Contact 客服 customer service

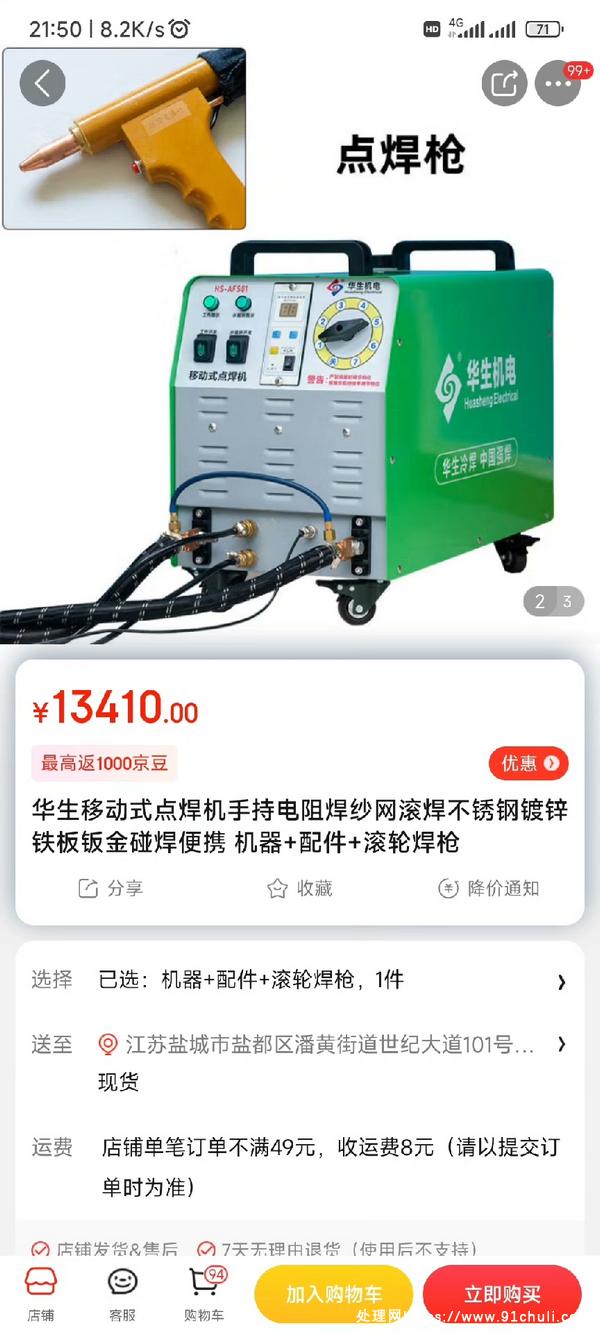[x=122, y=1294]
